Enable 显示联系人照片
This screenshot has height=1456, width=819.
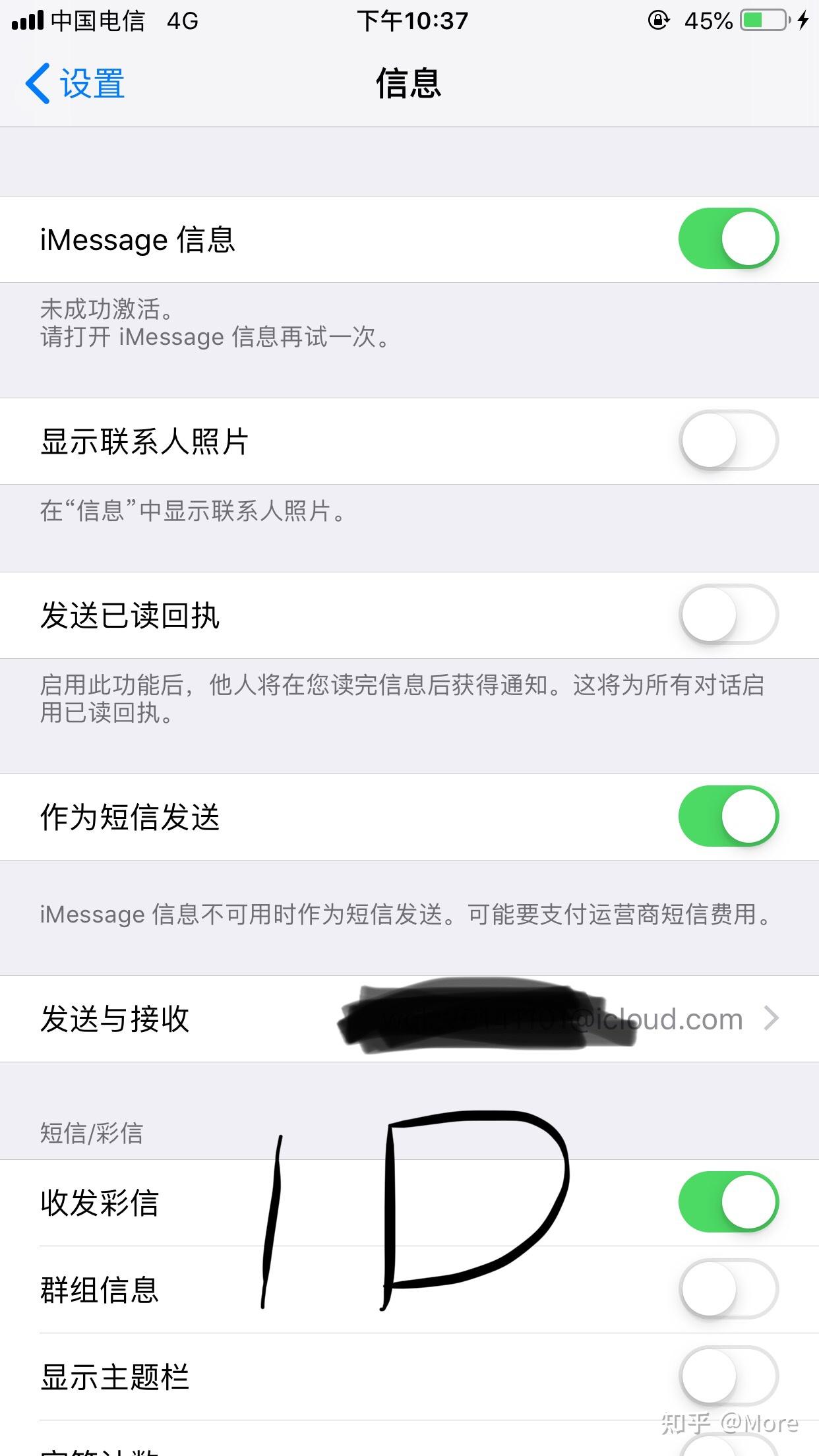pyautogui.click(x=728, y=440)
